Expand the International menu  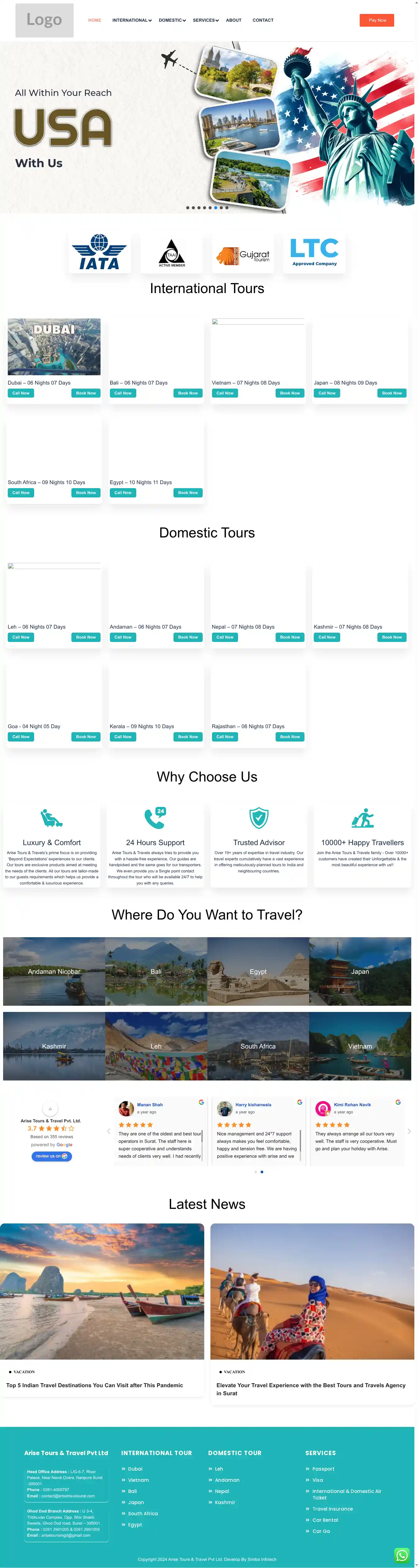(132, 20)
